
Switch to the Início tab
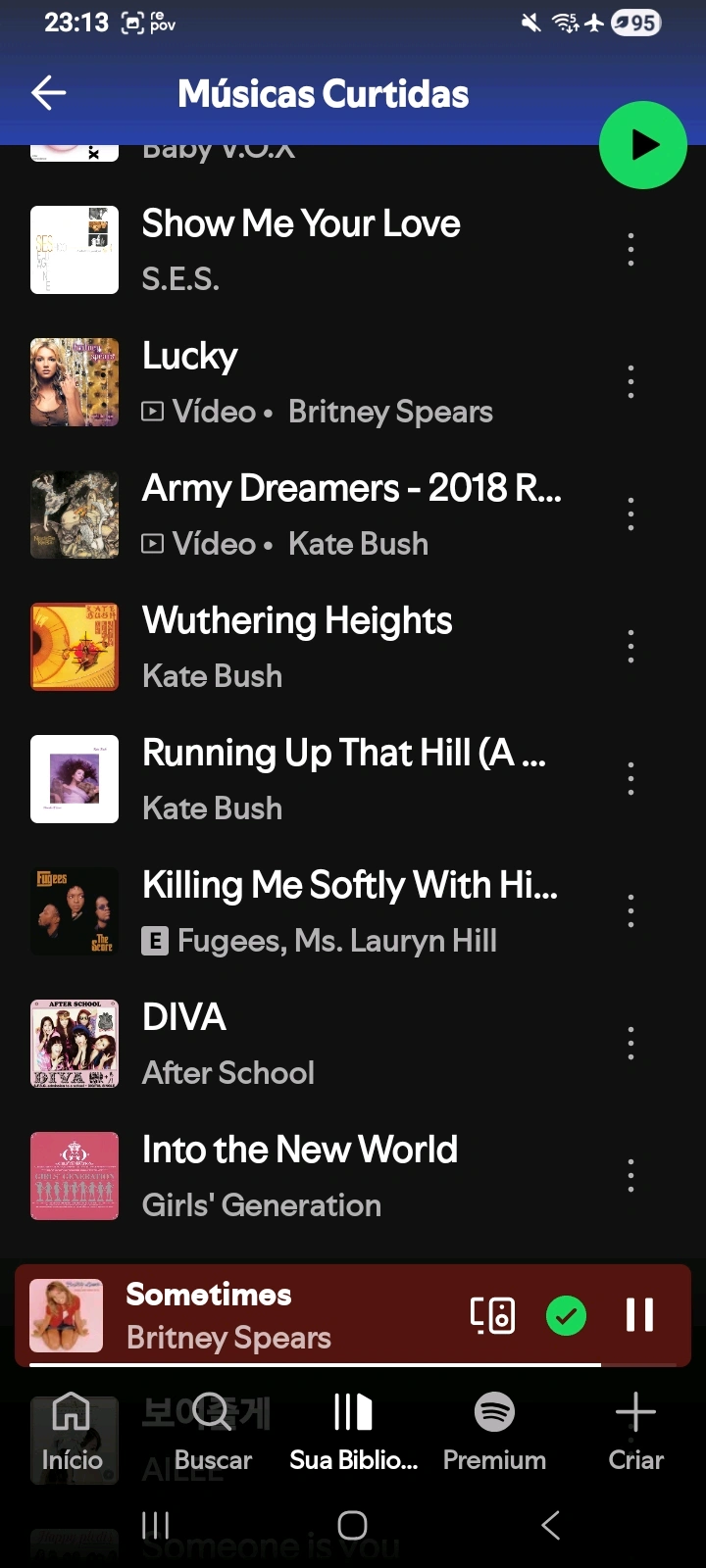pyautogui.click(x=72, y=1432)
